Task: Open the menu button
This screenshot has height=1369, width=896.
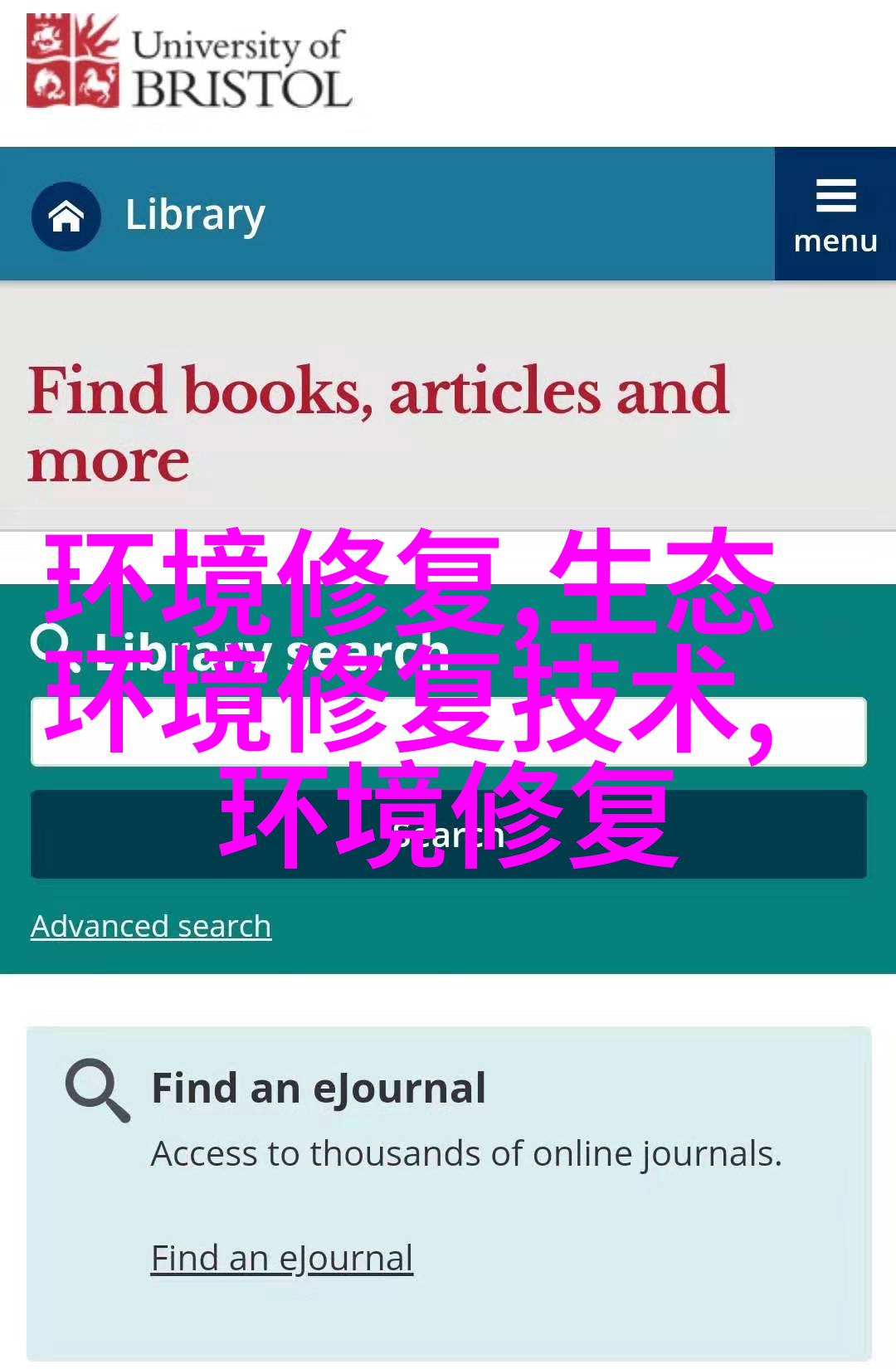Action: (x=835, y=215)
